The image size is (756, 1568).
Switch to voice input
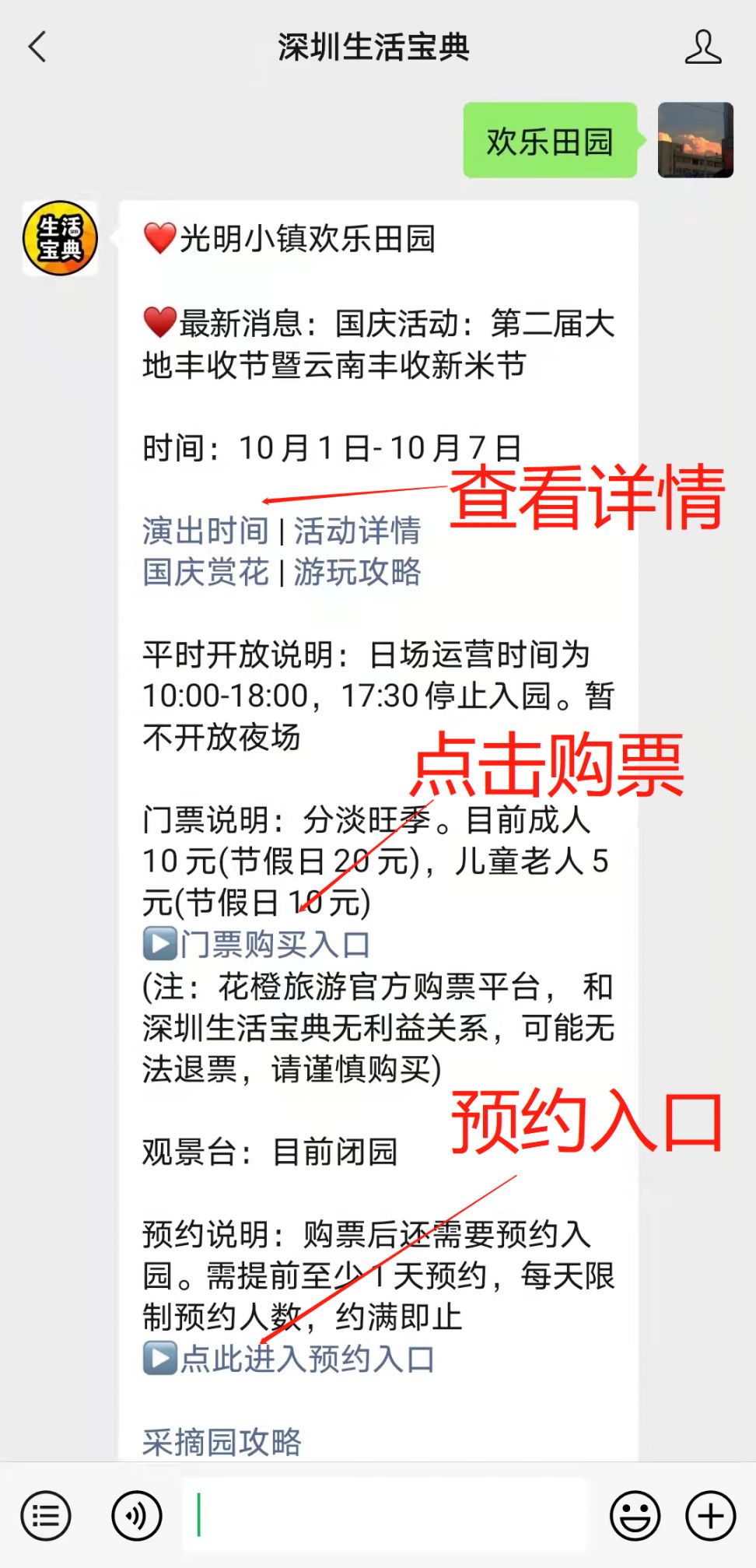136,1515
